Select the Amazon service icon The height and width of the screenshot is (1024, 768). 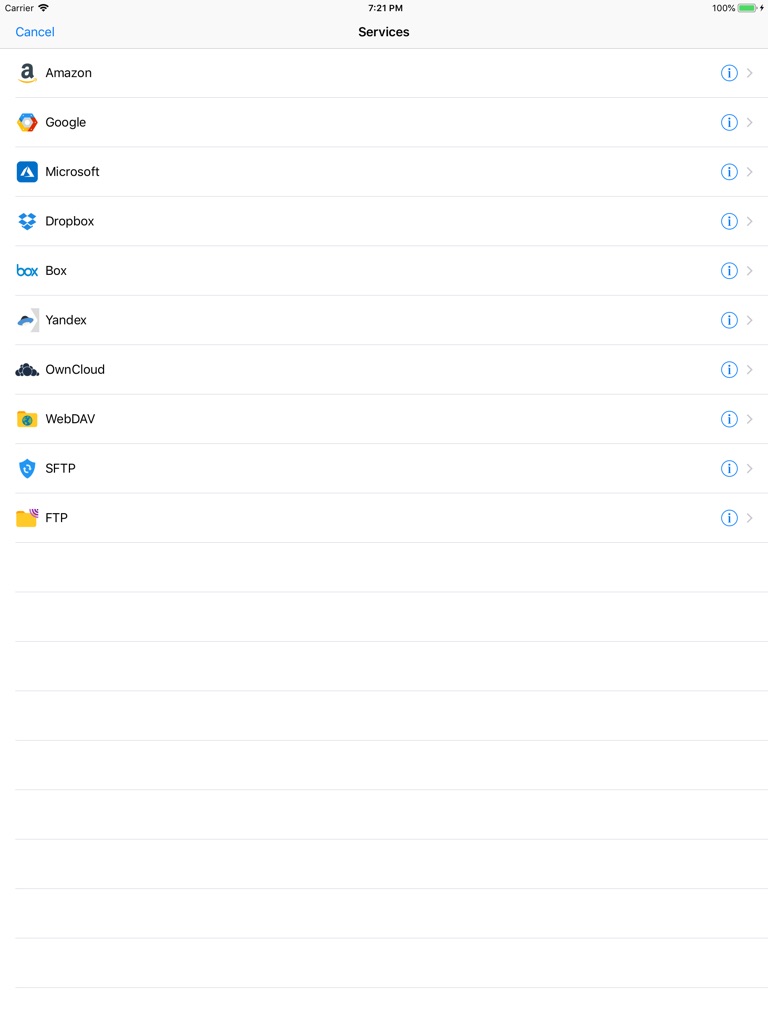[26, 72]
